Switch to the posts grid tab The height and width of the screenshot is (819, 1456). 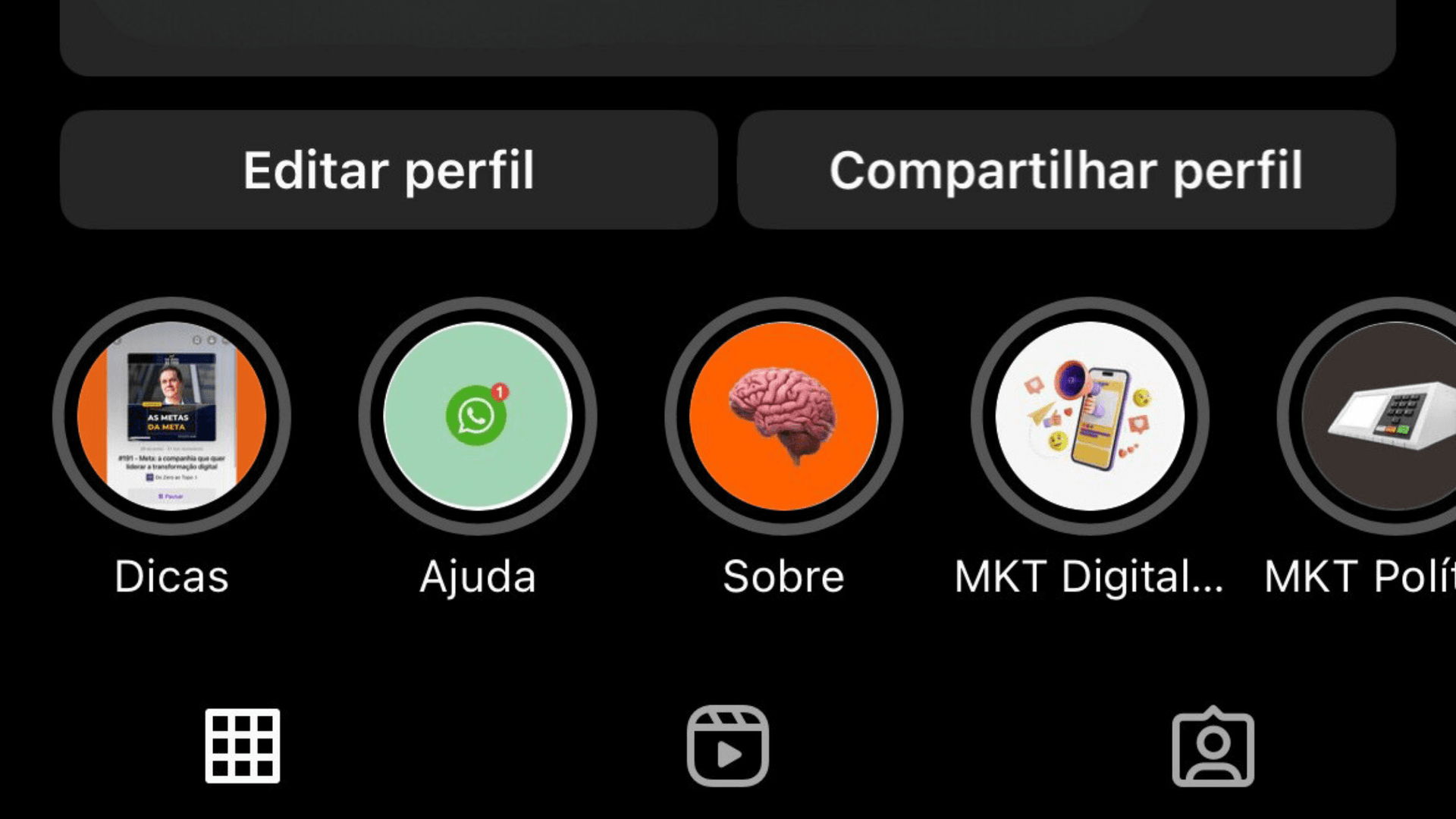(243, 746)
